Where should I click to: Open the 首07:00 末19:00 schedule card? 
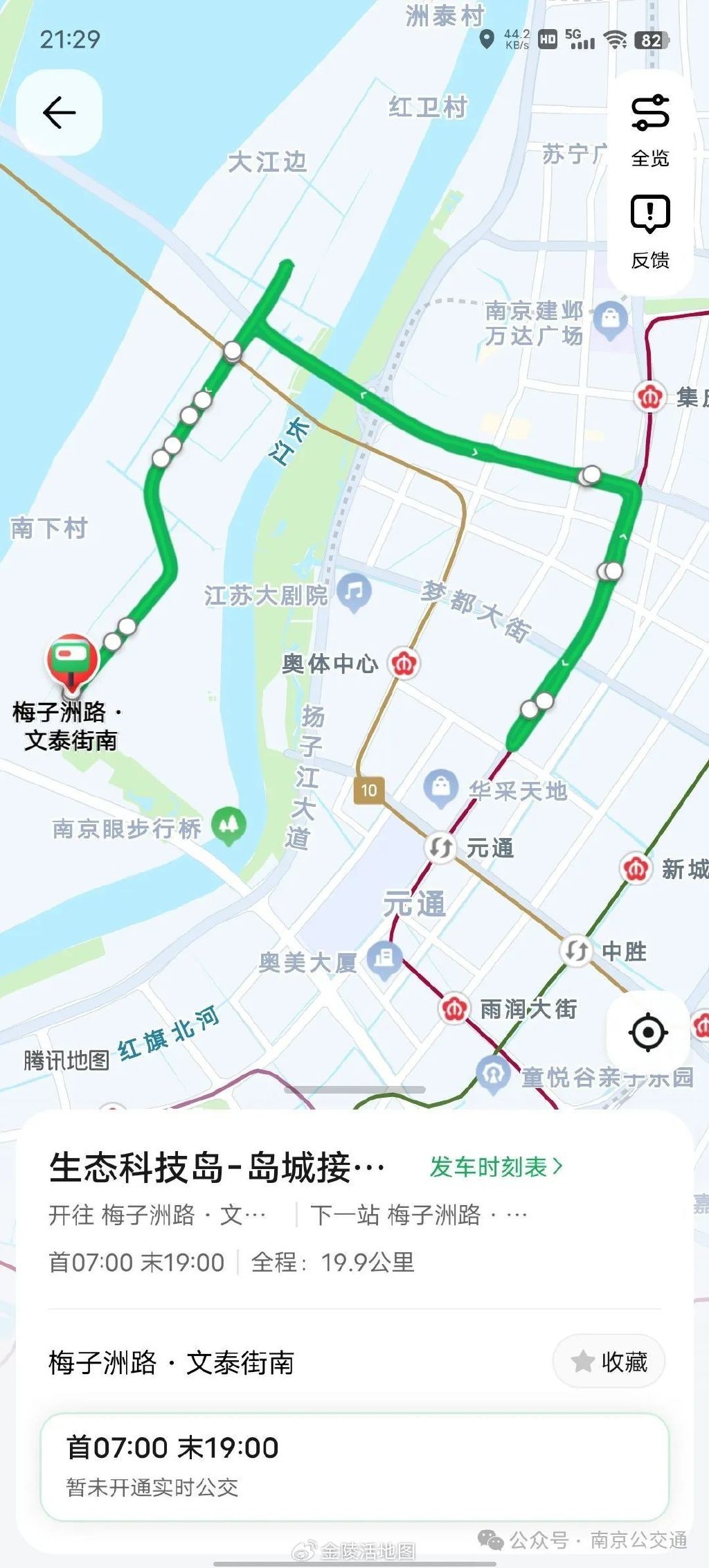point(354,1467)
